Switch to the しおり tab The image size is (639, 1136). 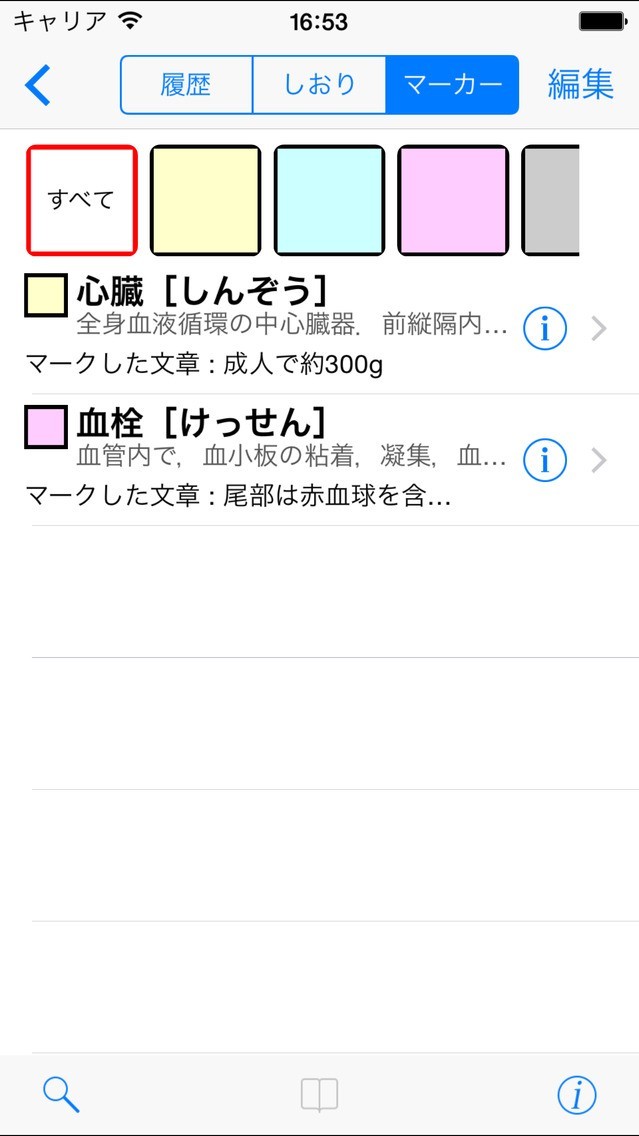[x=319, y=85]
